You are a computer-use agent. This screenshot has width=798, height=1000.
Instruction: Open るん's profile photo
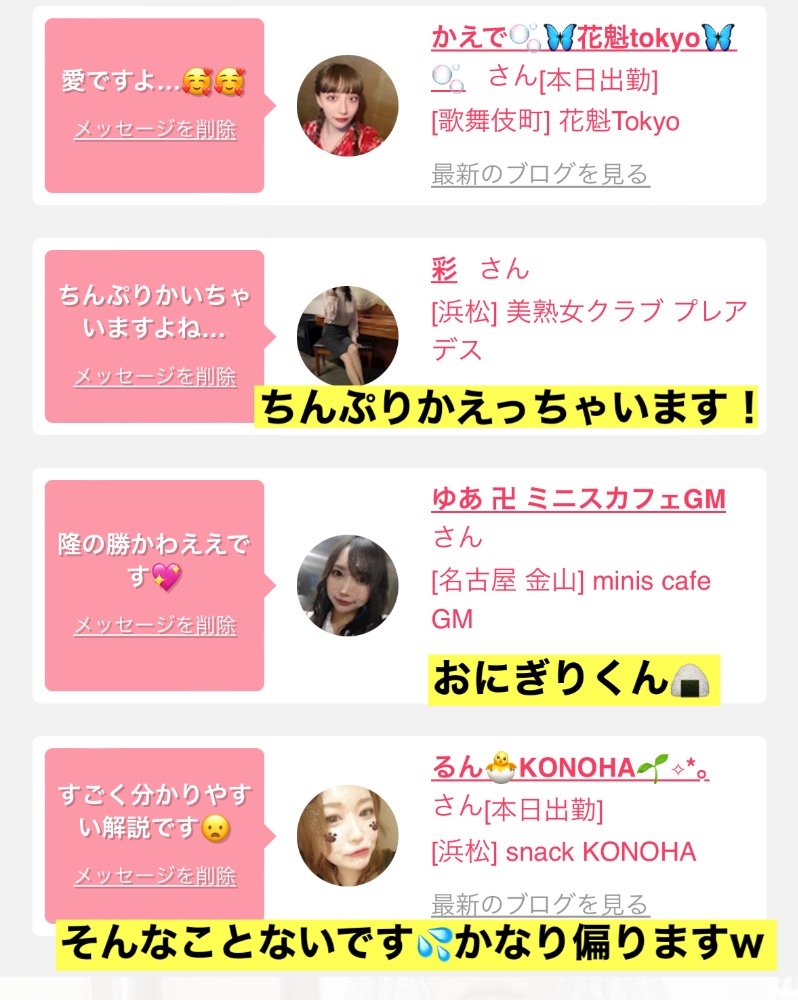(348, 835)
